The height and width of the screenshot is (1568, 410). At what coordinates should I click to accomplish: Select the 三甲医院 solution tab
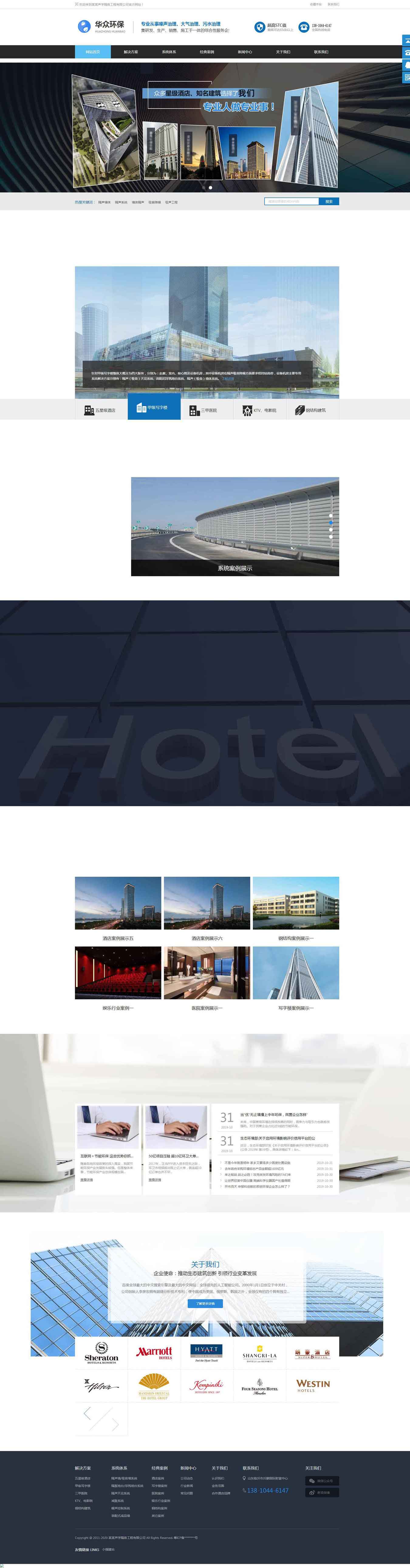(207, 410)
